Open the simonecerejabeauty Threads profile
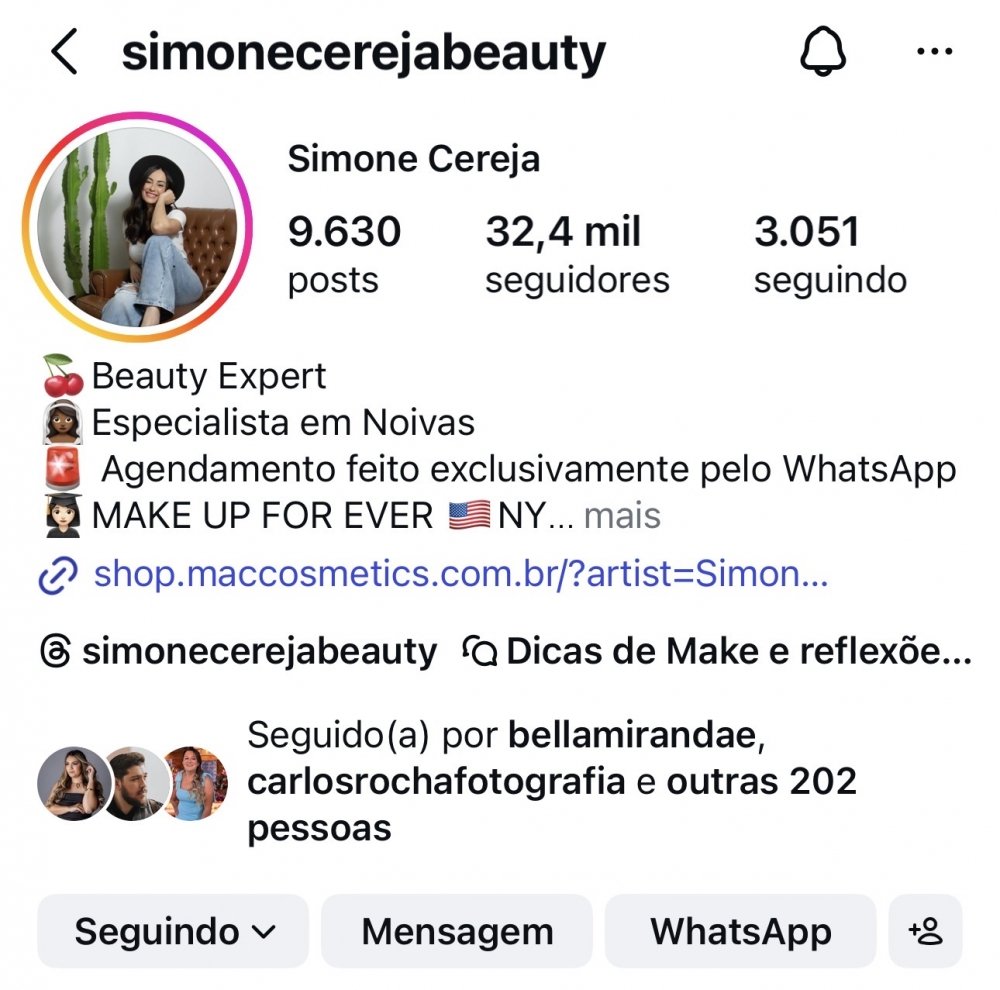Image resolution: width=1000 pixels, height=990 pixels. click(x=240, y=652)
